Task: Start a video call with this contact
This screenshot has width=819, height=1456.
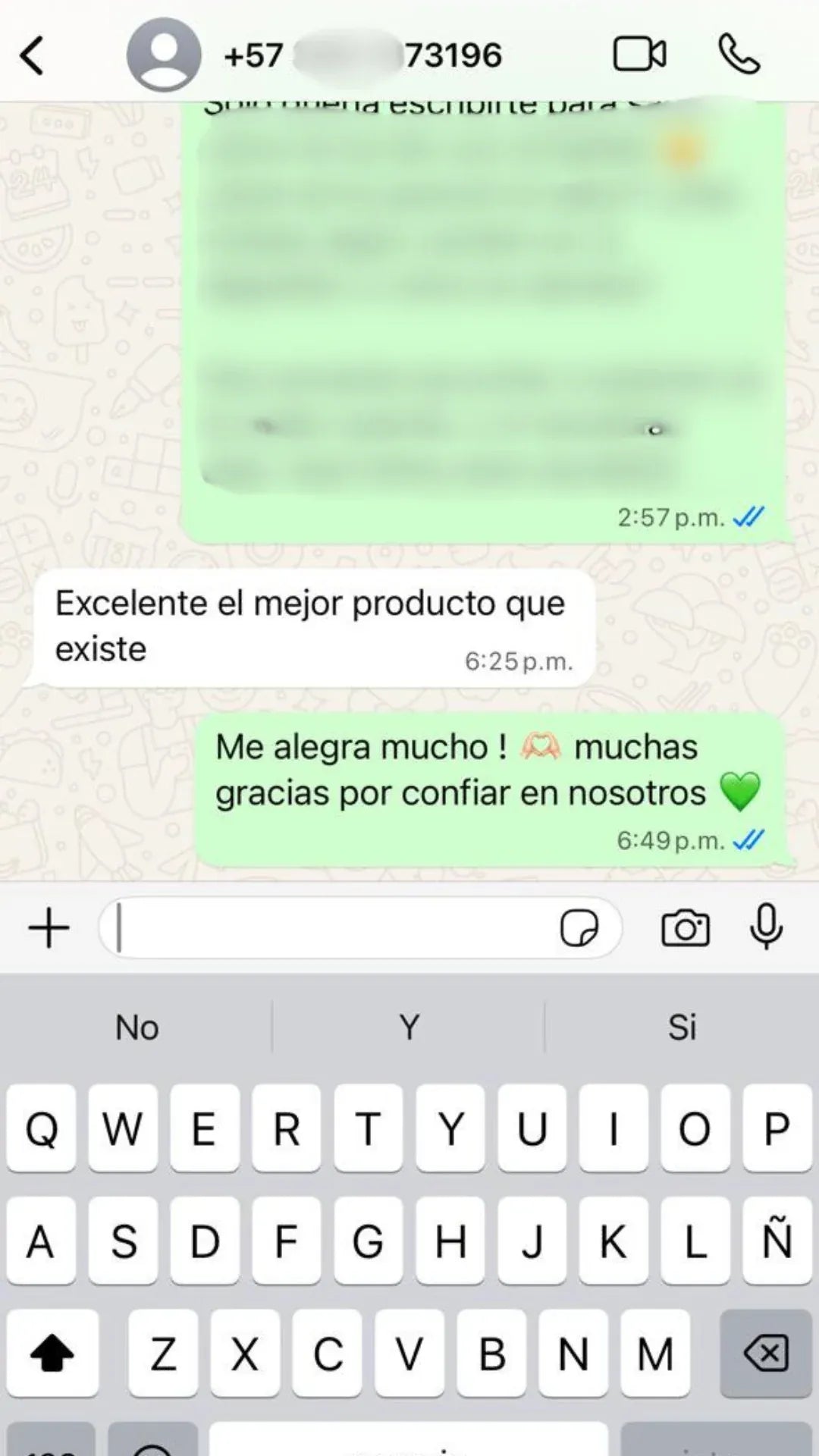Action: coord(639,55)
